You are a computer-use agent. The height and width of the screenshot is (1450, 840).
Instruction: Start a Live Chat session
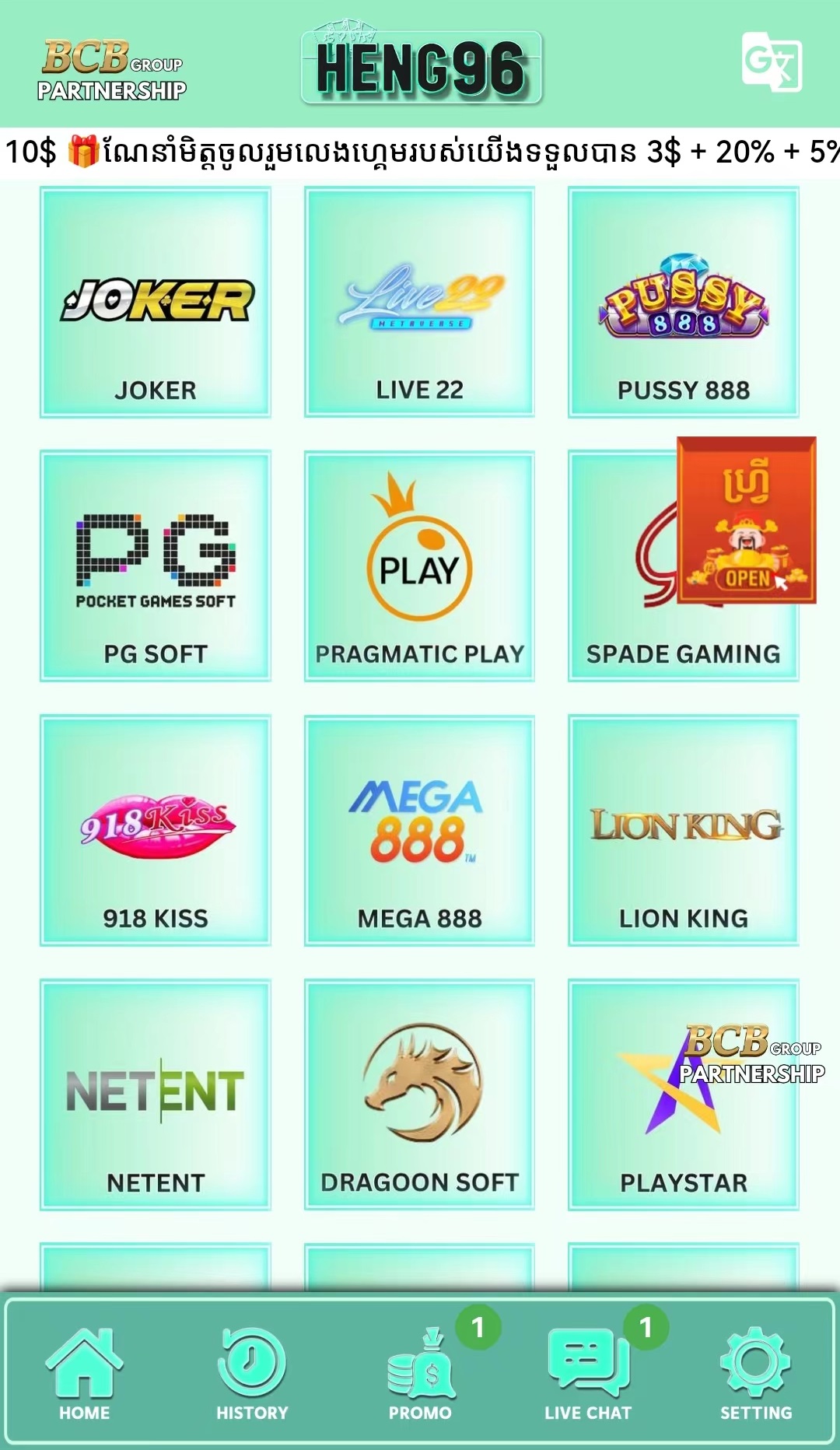pyautogui.click(x=588, y=1373)
